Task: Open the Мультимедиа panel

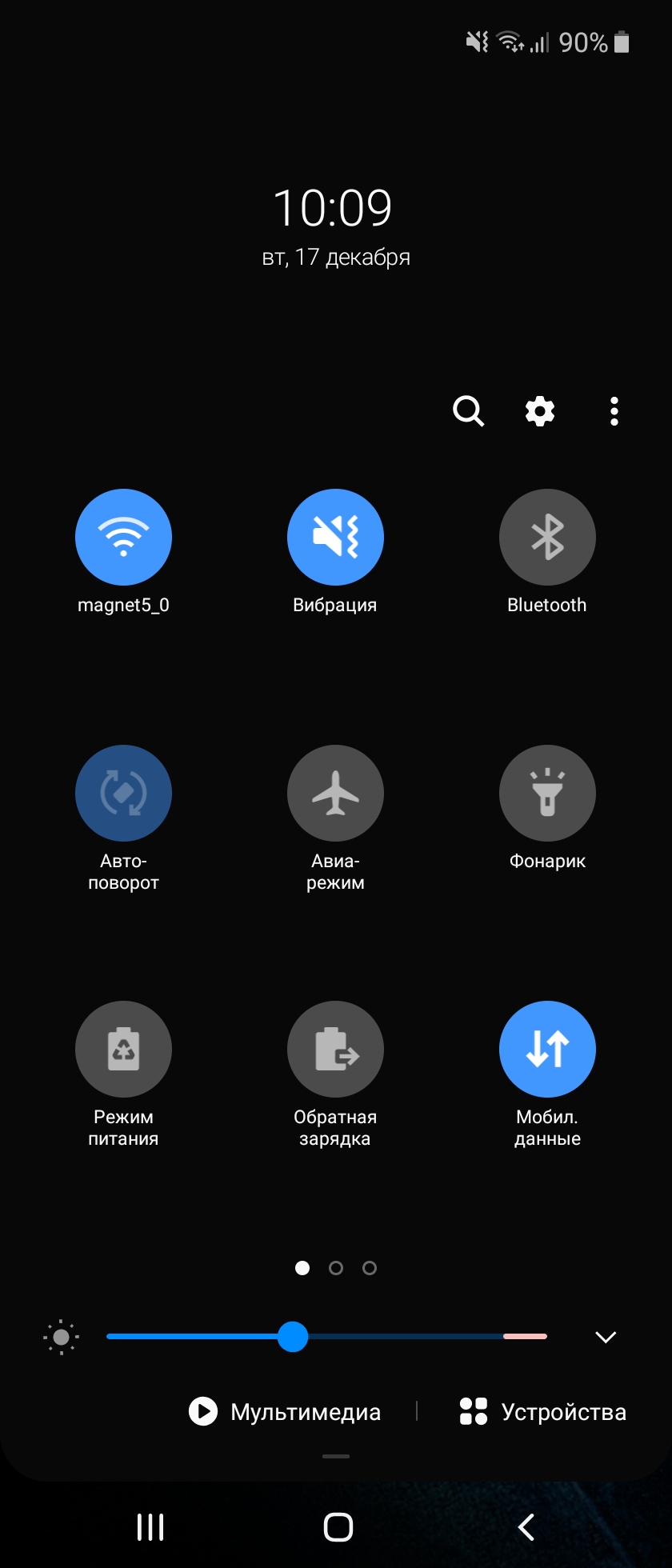Action: click(x=285, y=1411)
